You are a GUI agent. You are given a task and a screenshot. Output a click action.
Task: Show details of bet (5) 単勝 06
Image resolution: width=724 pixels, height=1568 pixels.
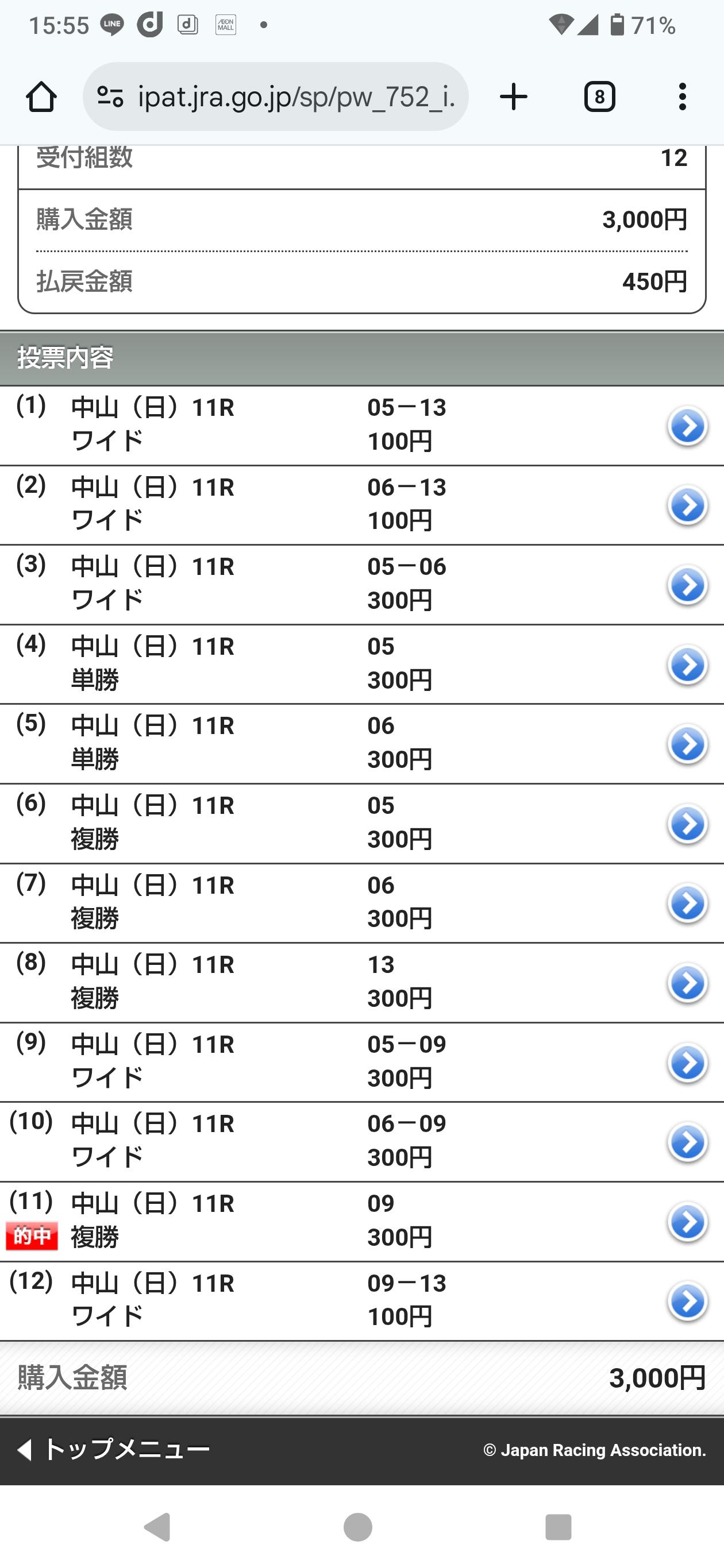click(687, 744)
